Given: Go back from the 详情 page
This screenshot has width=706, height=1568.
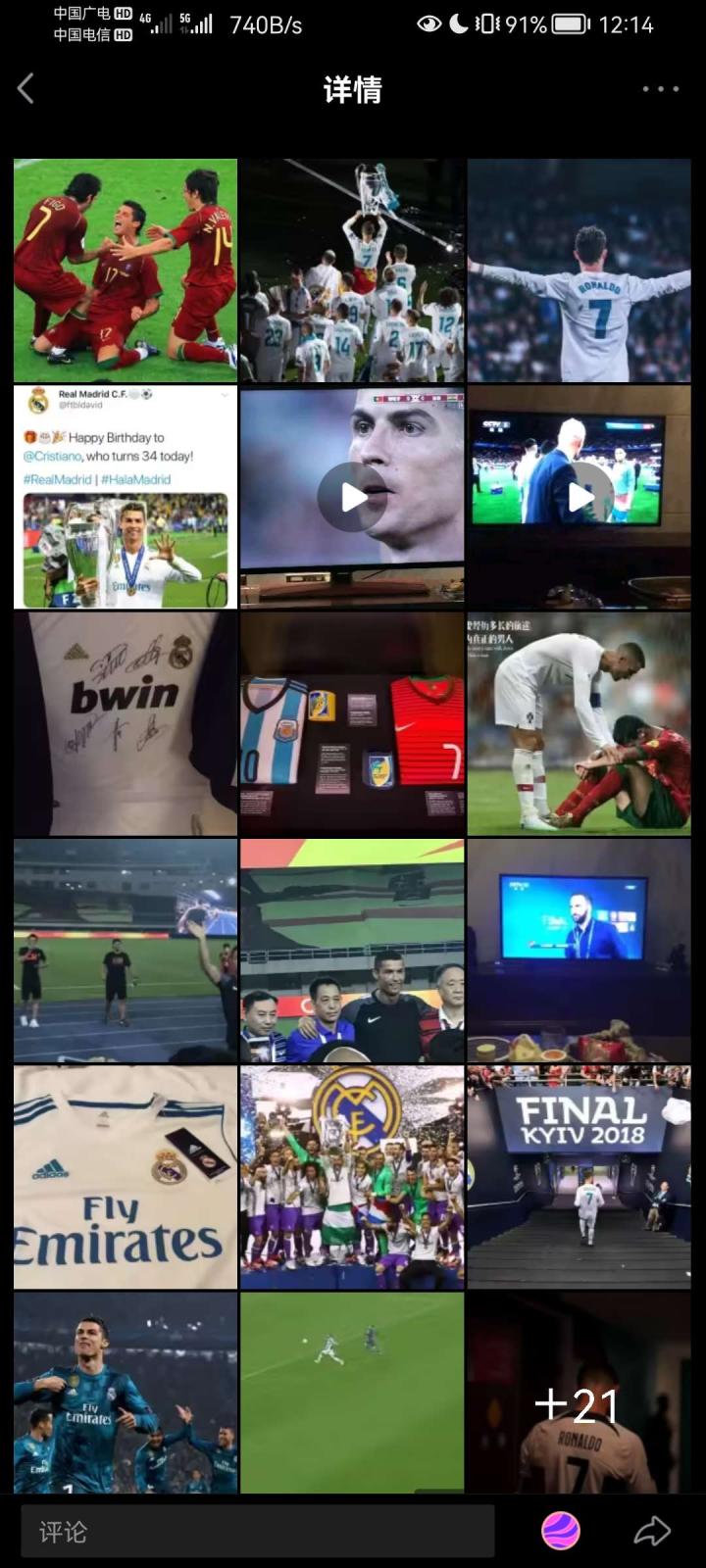Looking at the screenshot, I should point(26,89).
